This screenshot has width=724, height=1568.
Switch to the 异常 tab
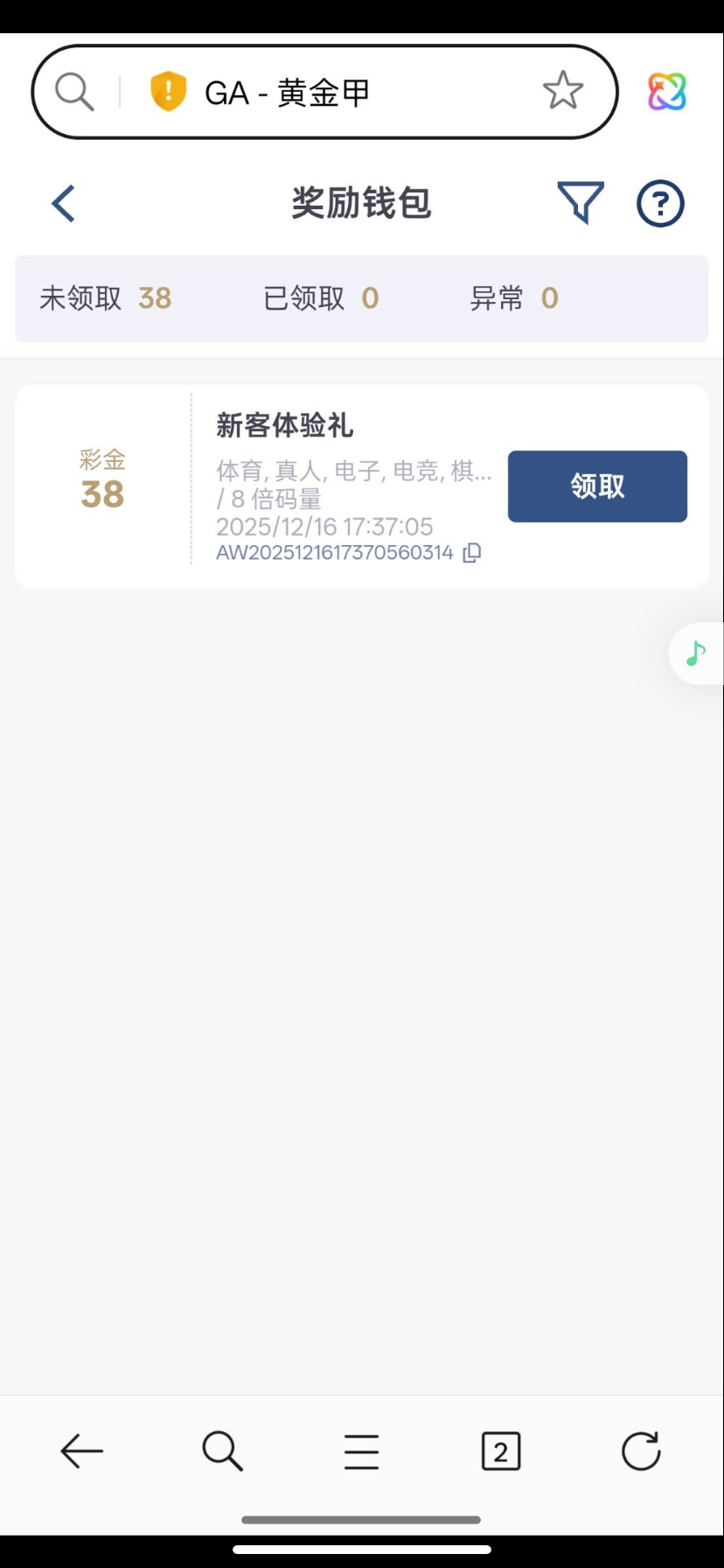click(513, 298)
